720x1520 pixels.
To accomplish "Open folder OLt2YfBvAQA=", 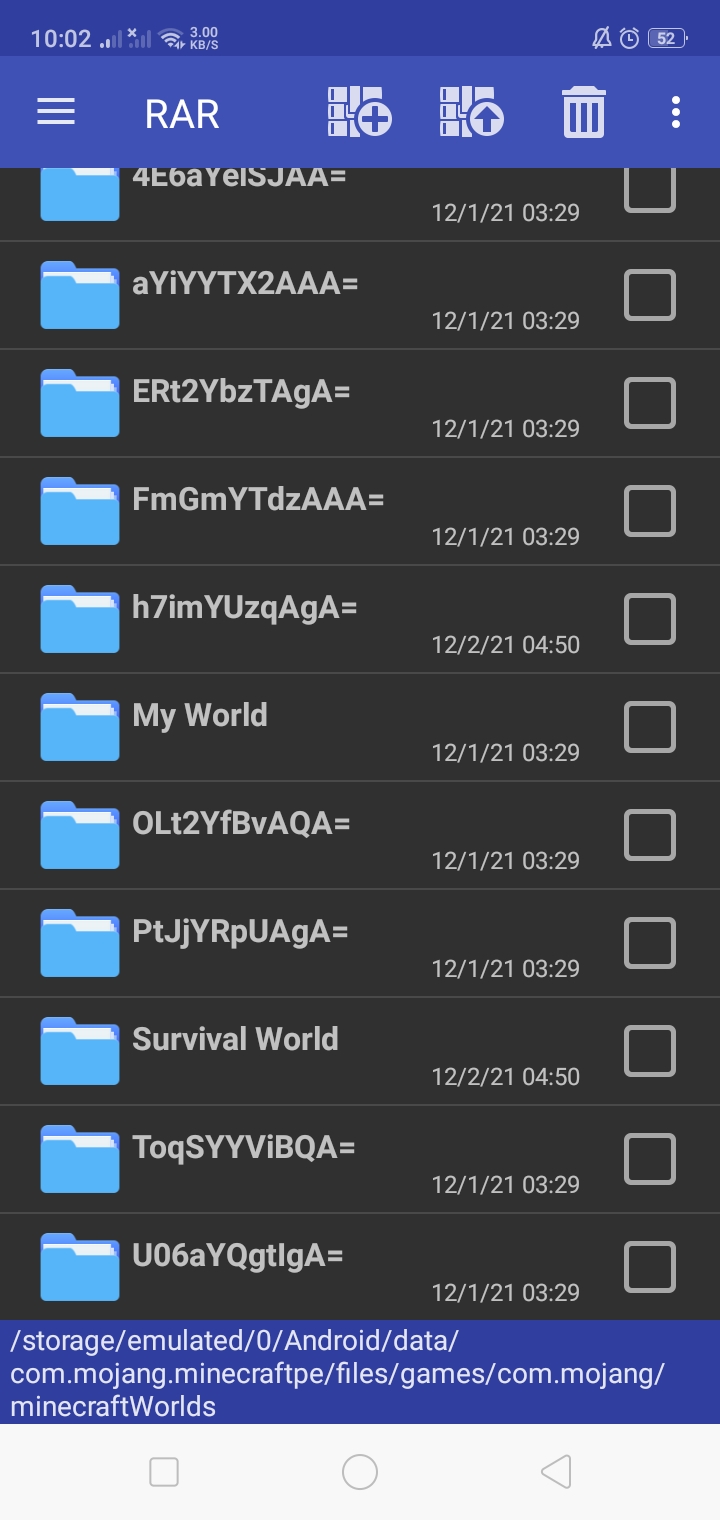I will click(241, 824).
